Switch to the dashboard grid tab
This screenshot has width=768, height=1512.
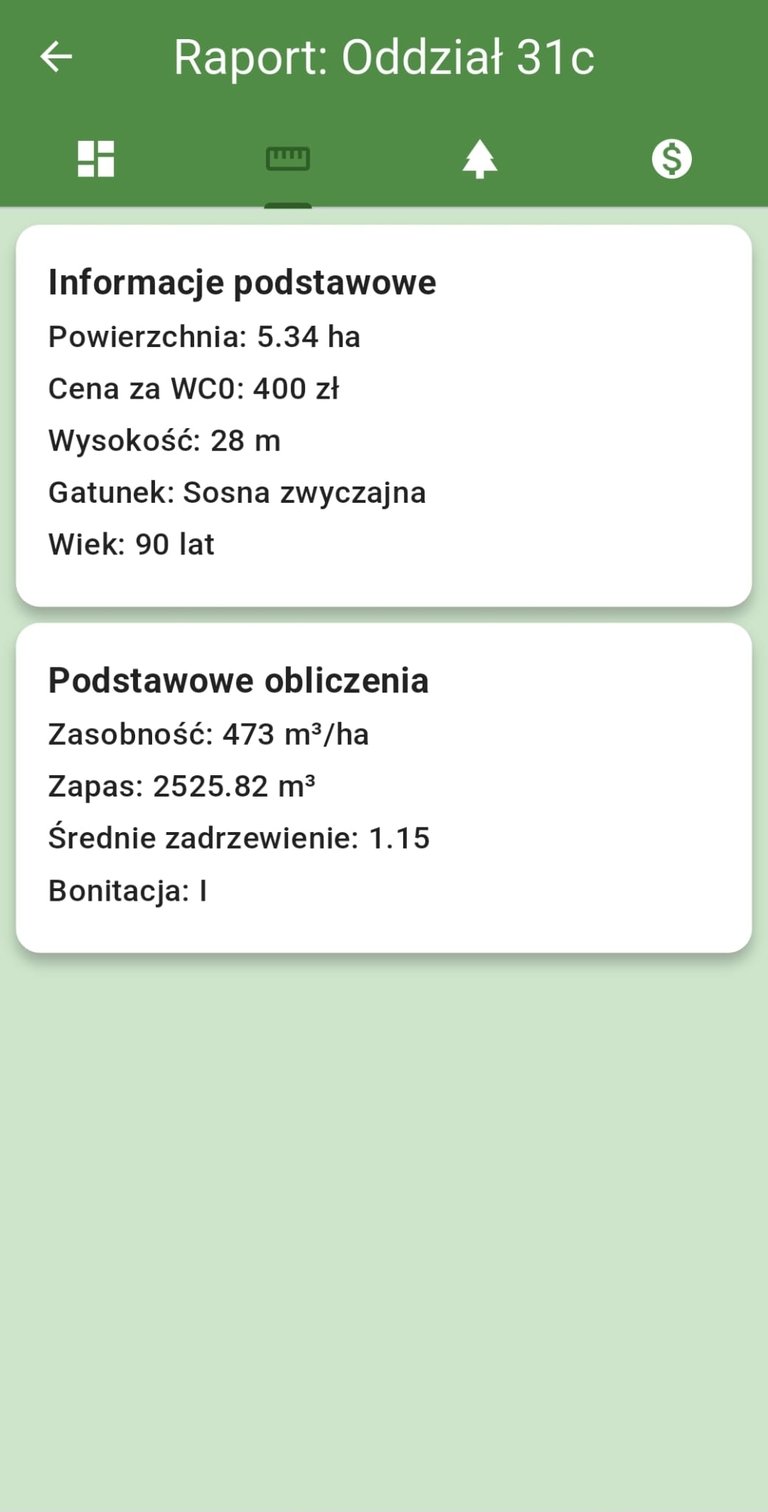(96, 159)
